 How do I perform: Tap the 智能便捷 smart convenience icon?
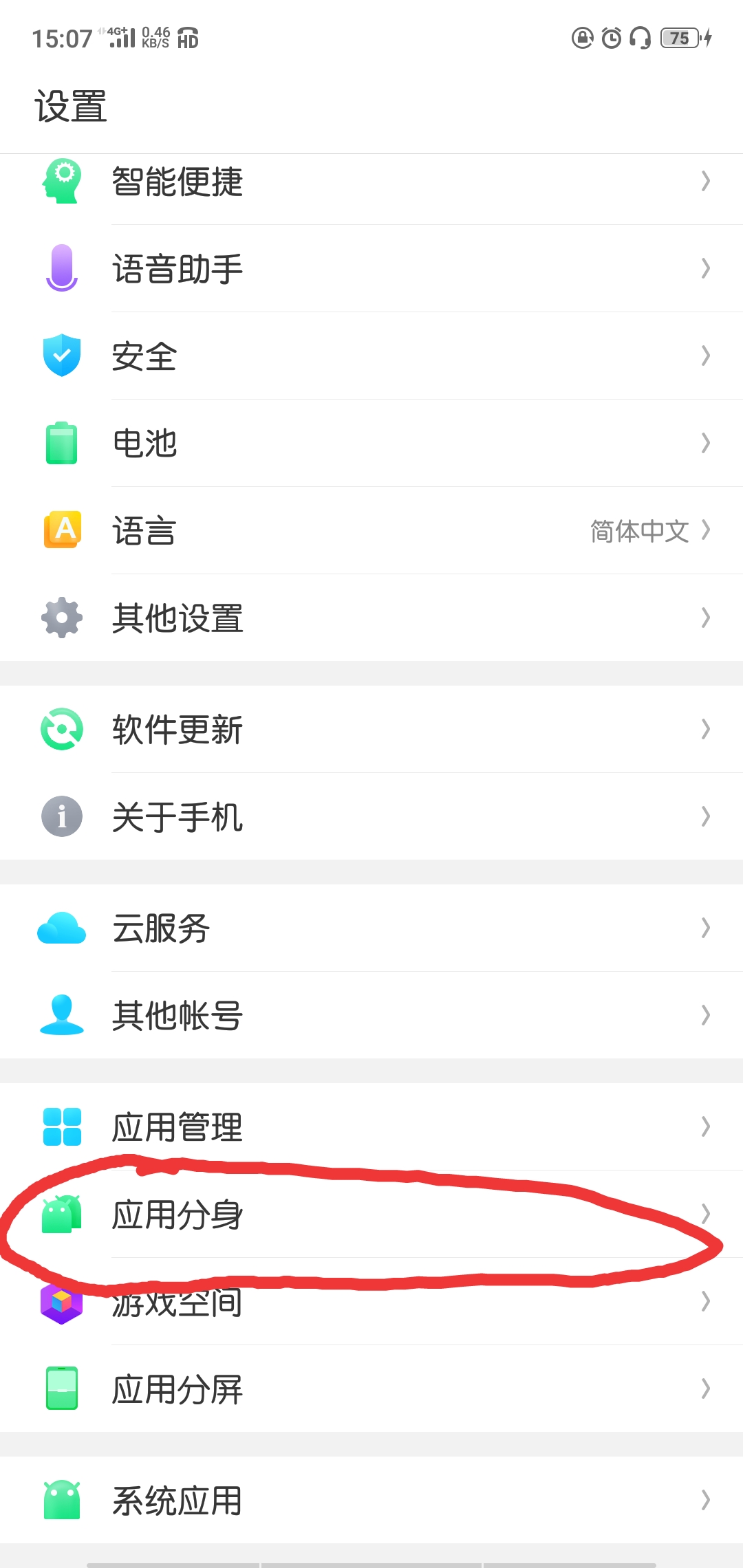(x=61, y=180)
